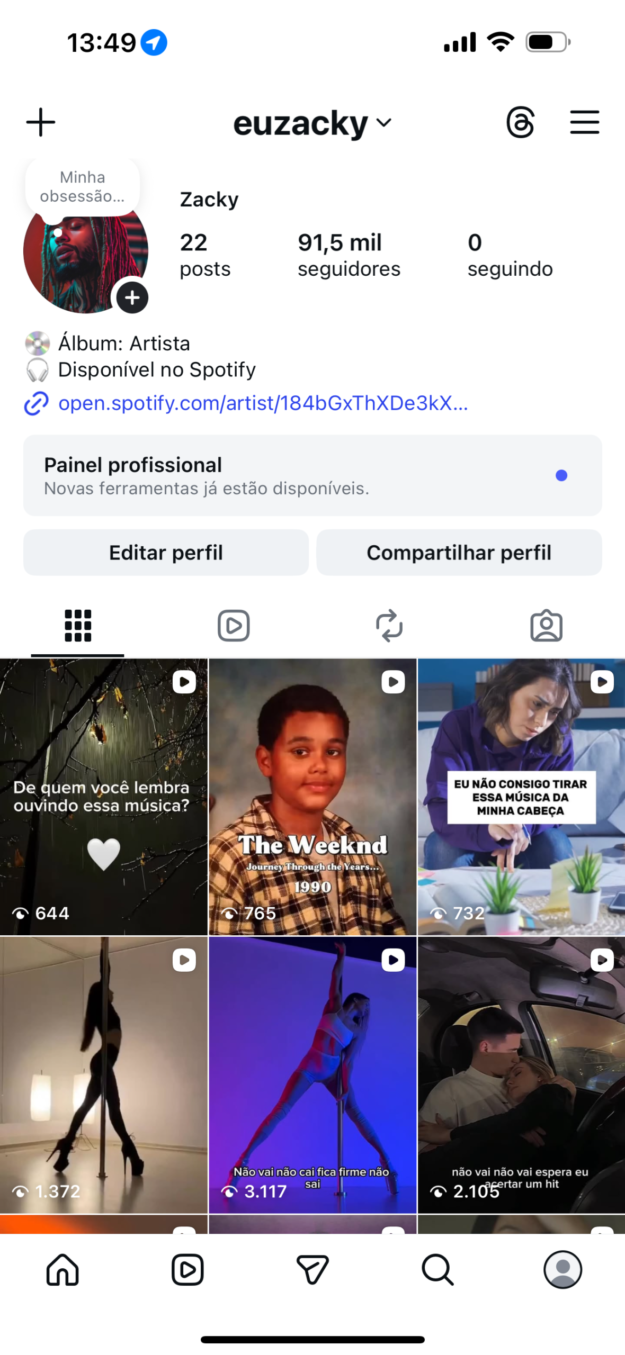Open the Search tab in bottom bar
Screen dimensions: 625x1355
437,1269
